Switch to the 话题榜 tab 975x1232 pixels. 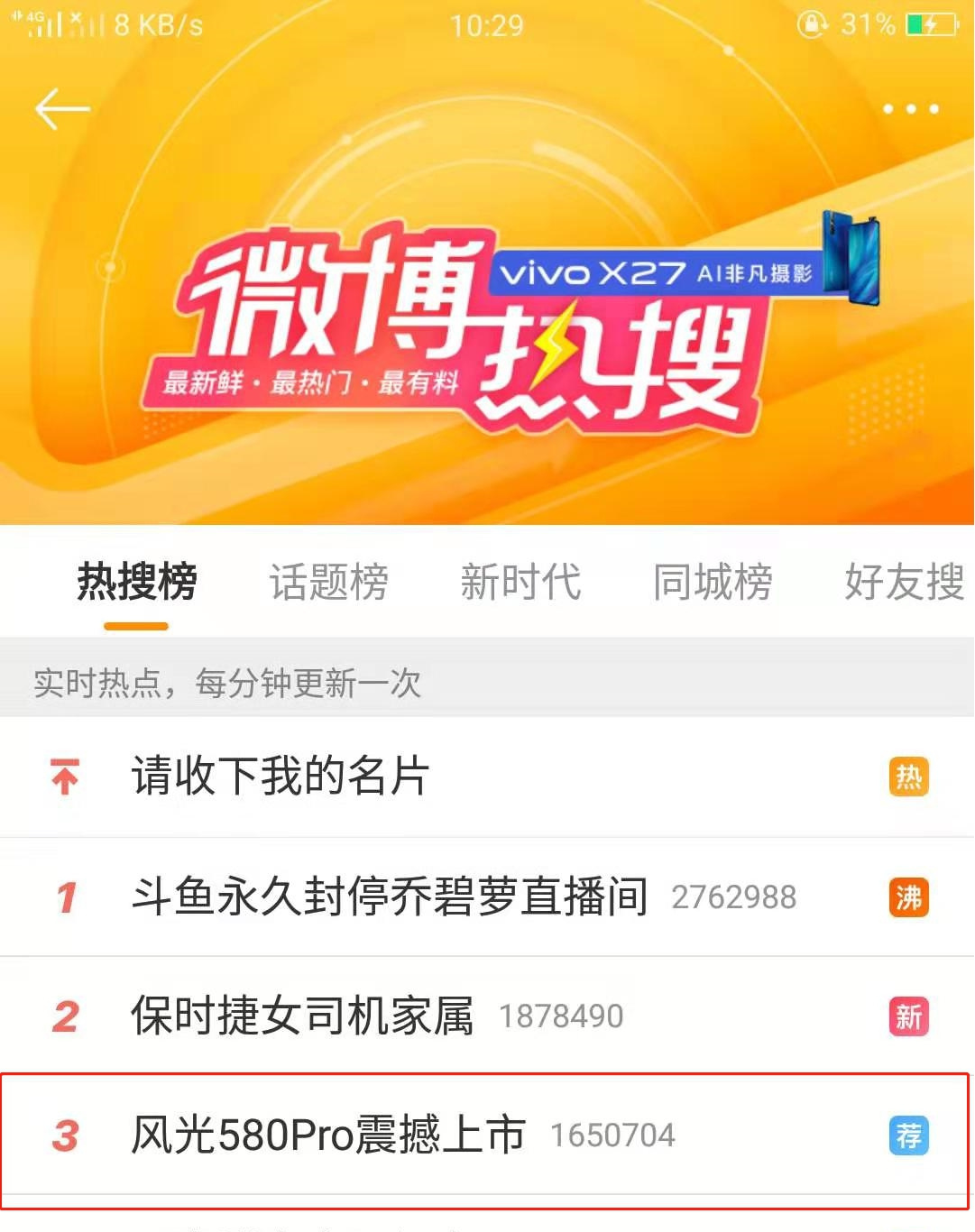(x=328, y=582)
